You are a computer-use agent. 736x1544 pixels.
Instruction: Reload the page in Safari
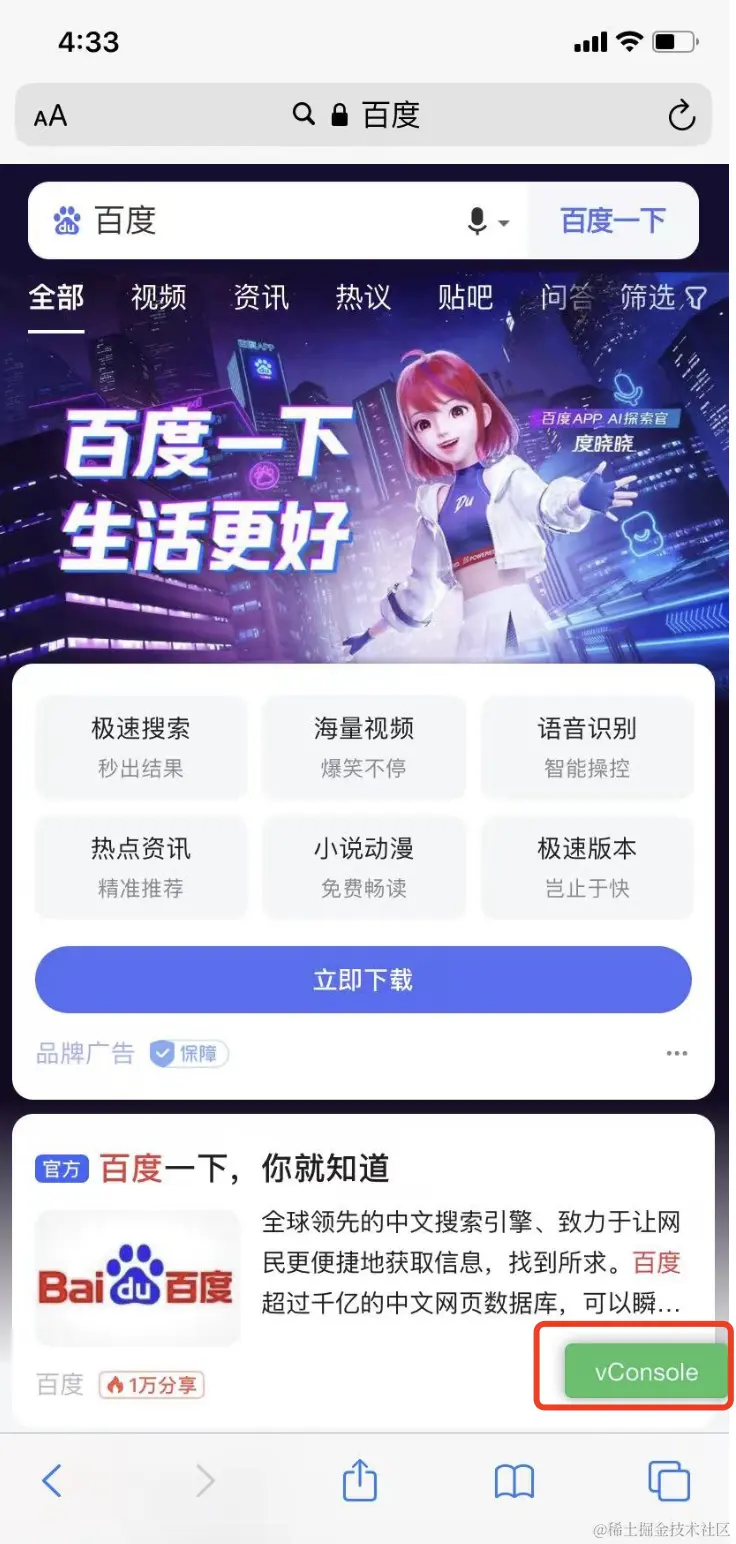(681, 116)
